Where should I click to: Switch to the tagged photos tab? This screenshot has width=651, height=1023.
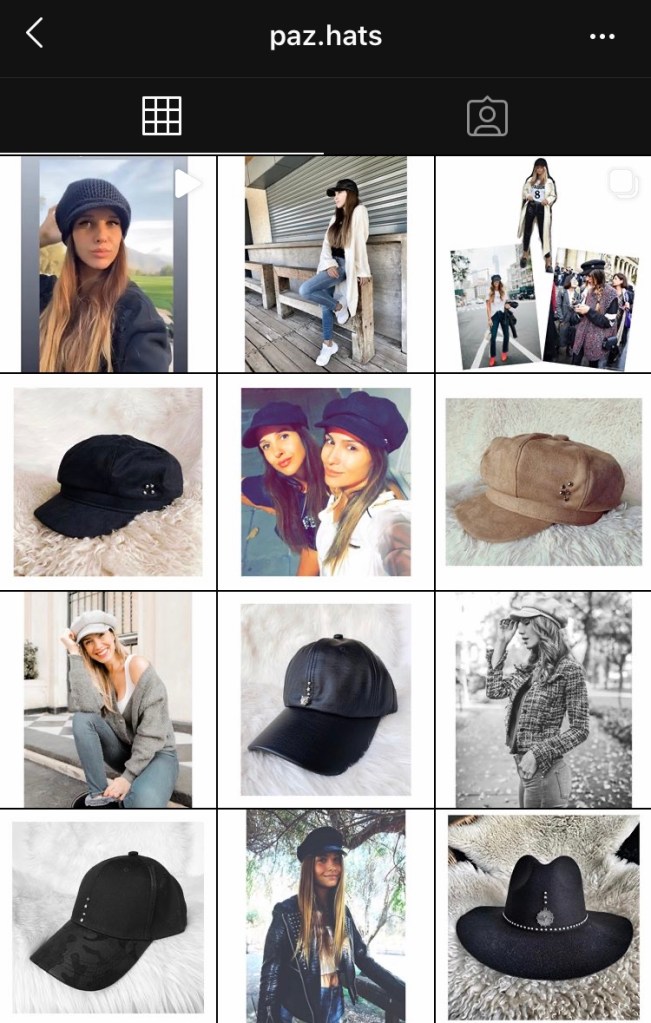coord(487,117)
